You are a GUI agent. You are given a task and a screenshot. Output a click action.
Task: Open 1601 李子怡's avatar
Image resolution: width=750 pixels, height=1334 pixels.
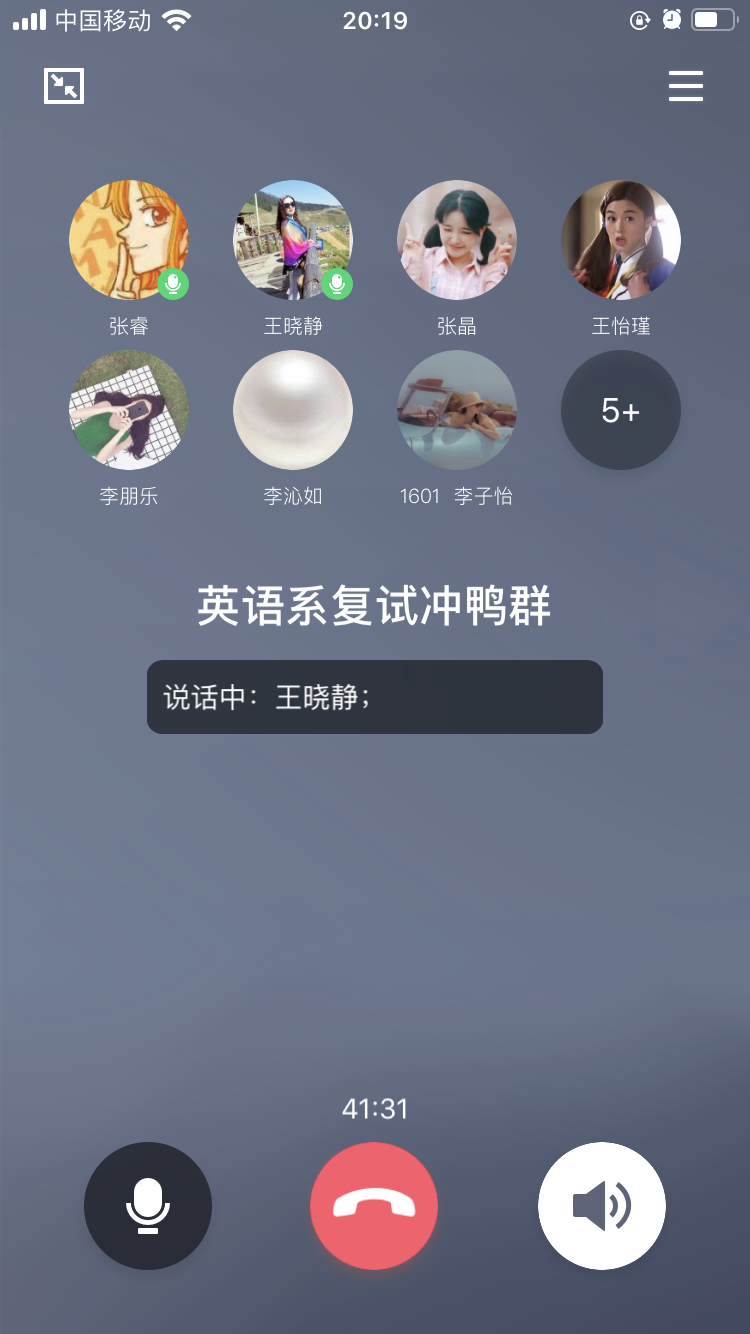[x=457, y=410]
